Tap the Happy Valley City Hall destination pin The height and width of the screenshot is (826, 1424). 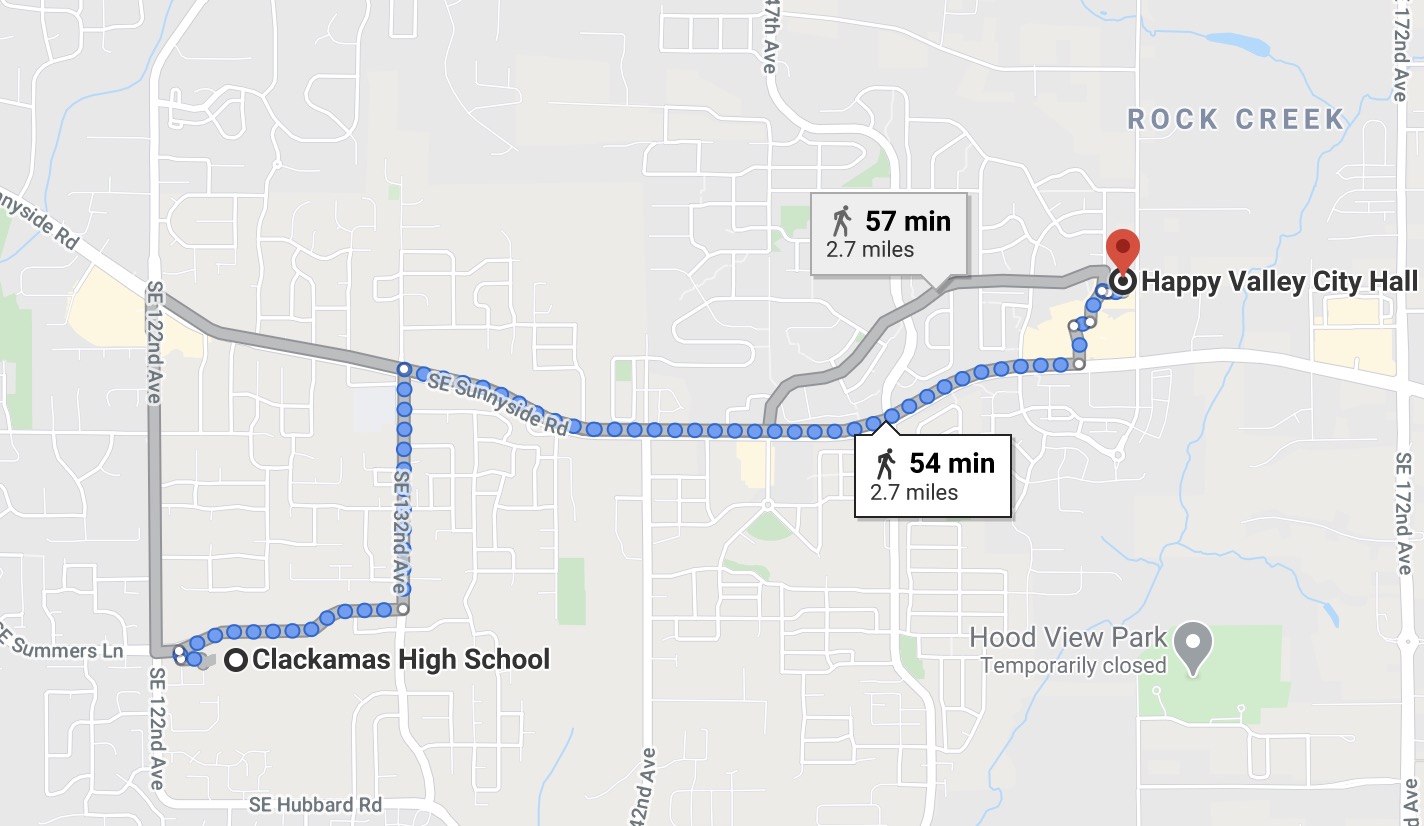point(1123,250)
